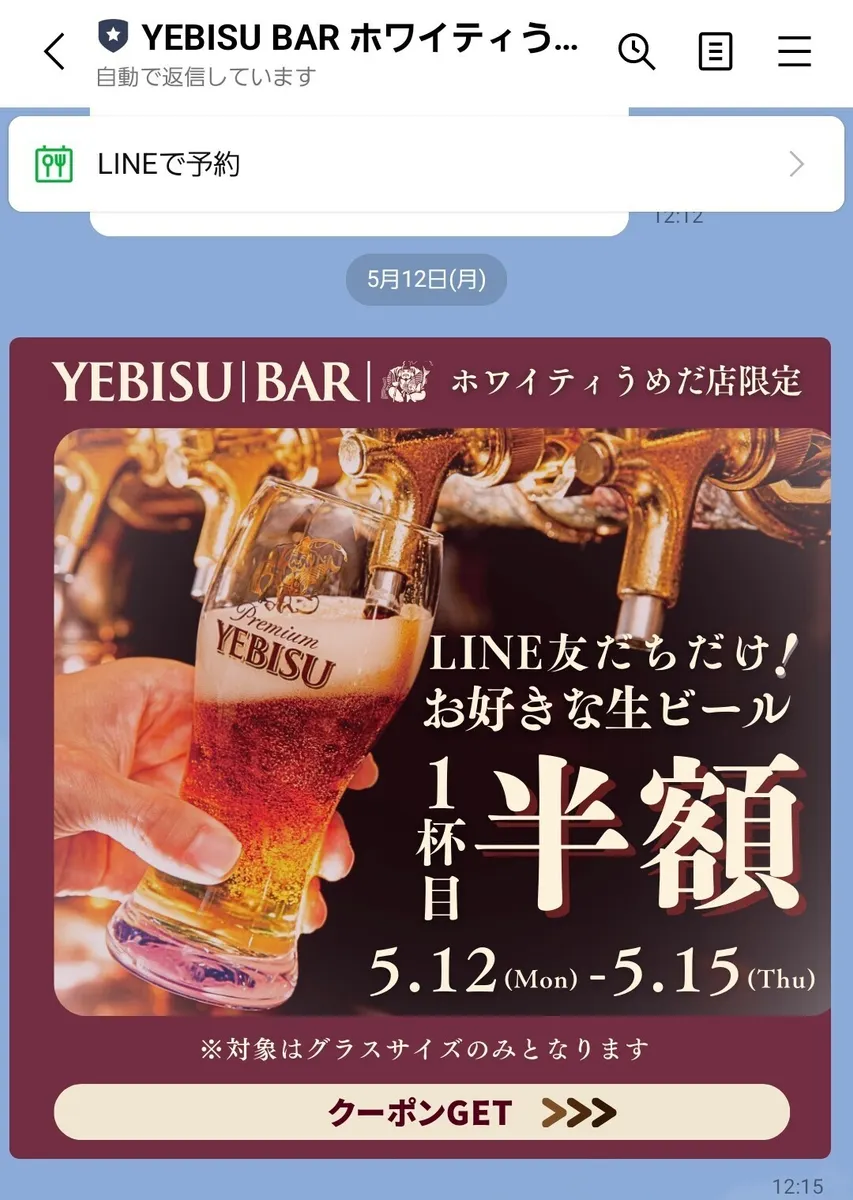Open the chat hamburger menu
Screen dimensions: 853x1200
[x=794, y=51]
